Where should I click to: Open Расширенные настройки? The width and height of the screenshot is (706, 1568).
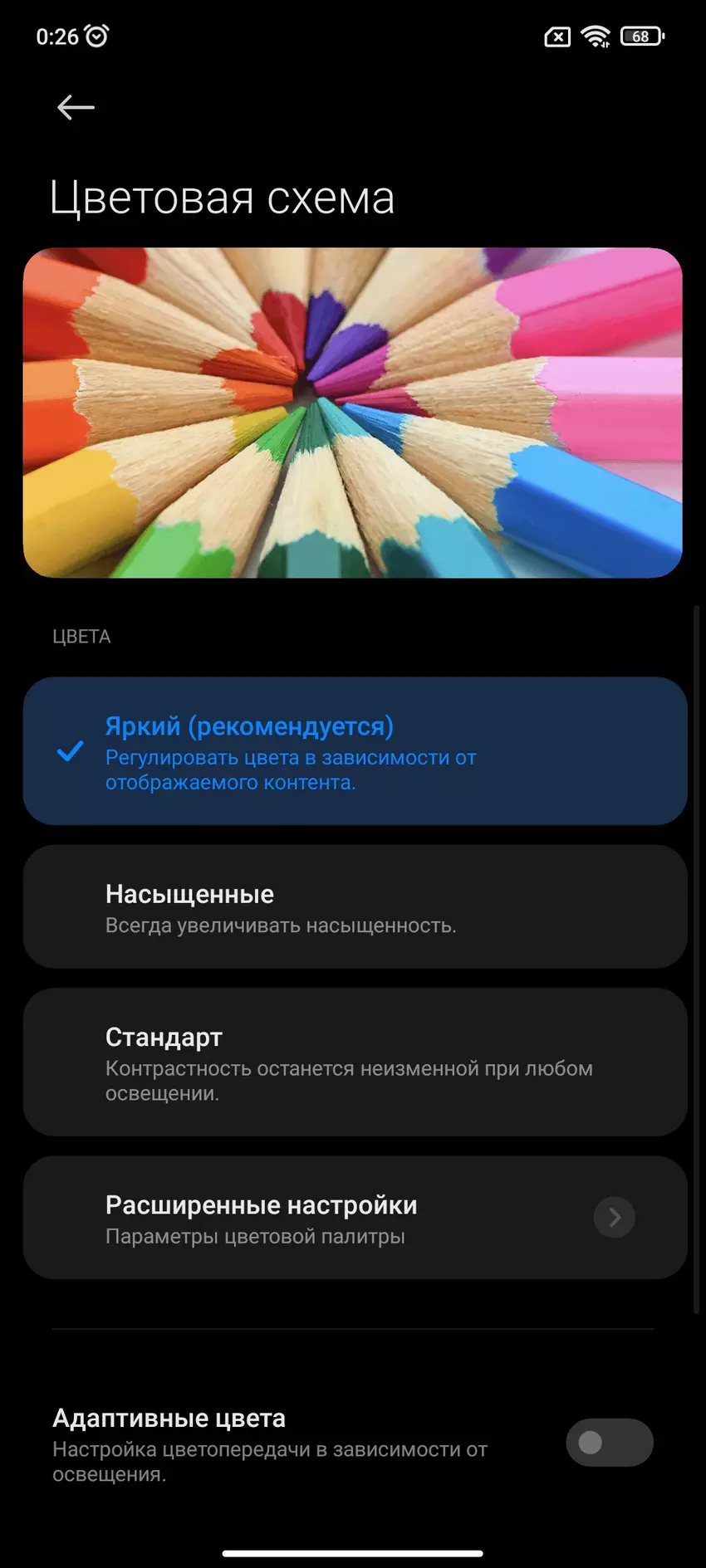[x=355, y=1218]
